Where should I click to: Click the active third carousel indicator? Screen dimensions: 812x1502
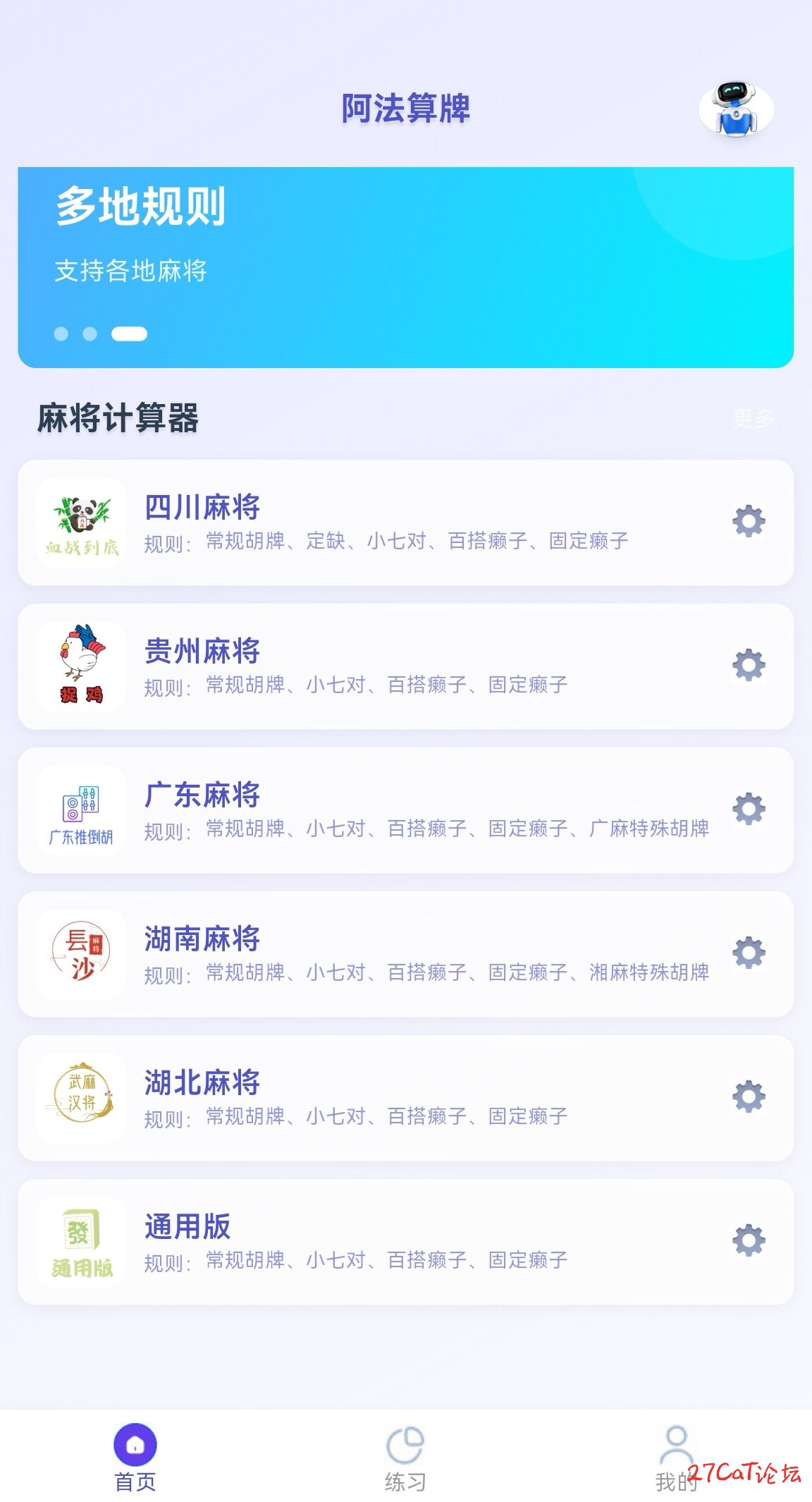pos(130,334)
